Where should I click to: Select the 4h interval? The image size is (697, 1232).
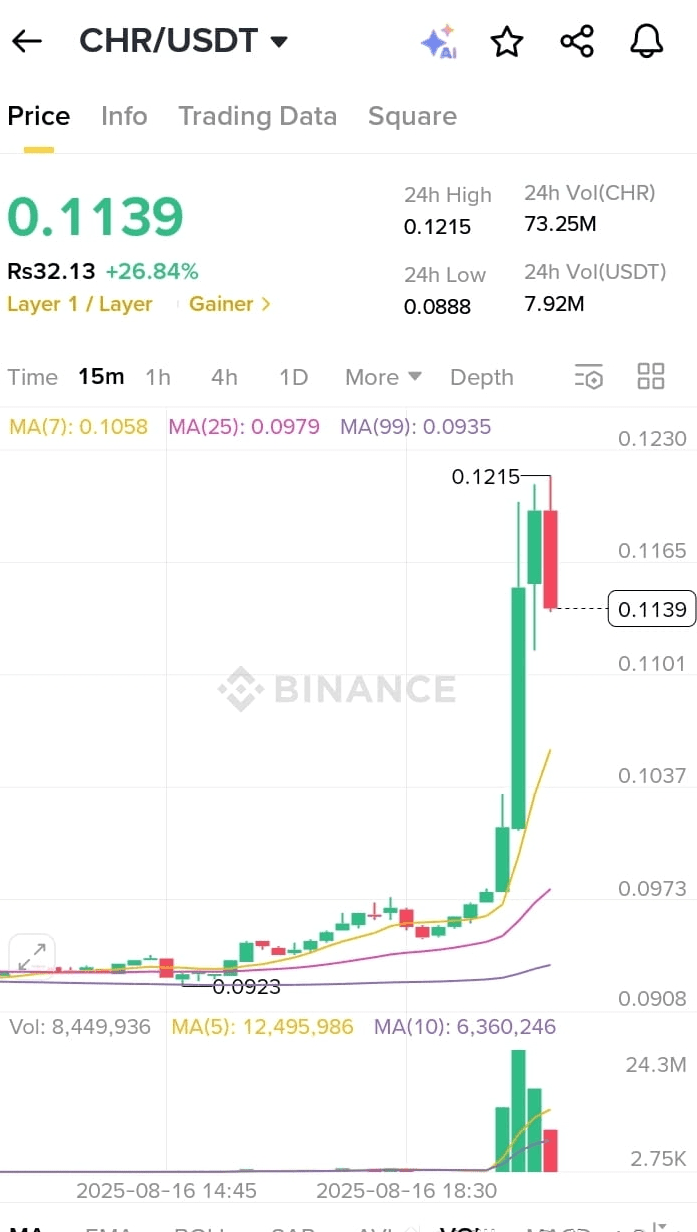coord(224,377)
